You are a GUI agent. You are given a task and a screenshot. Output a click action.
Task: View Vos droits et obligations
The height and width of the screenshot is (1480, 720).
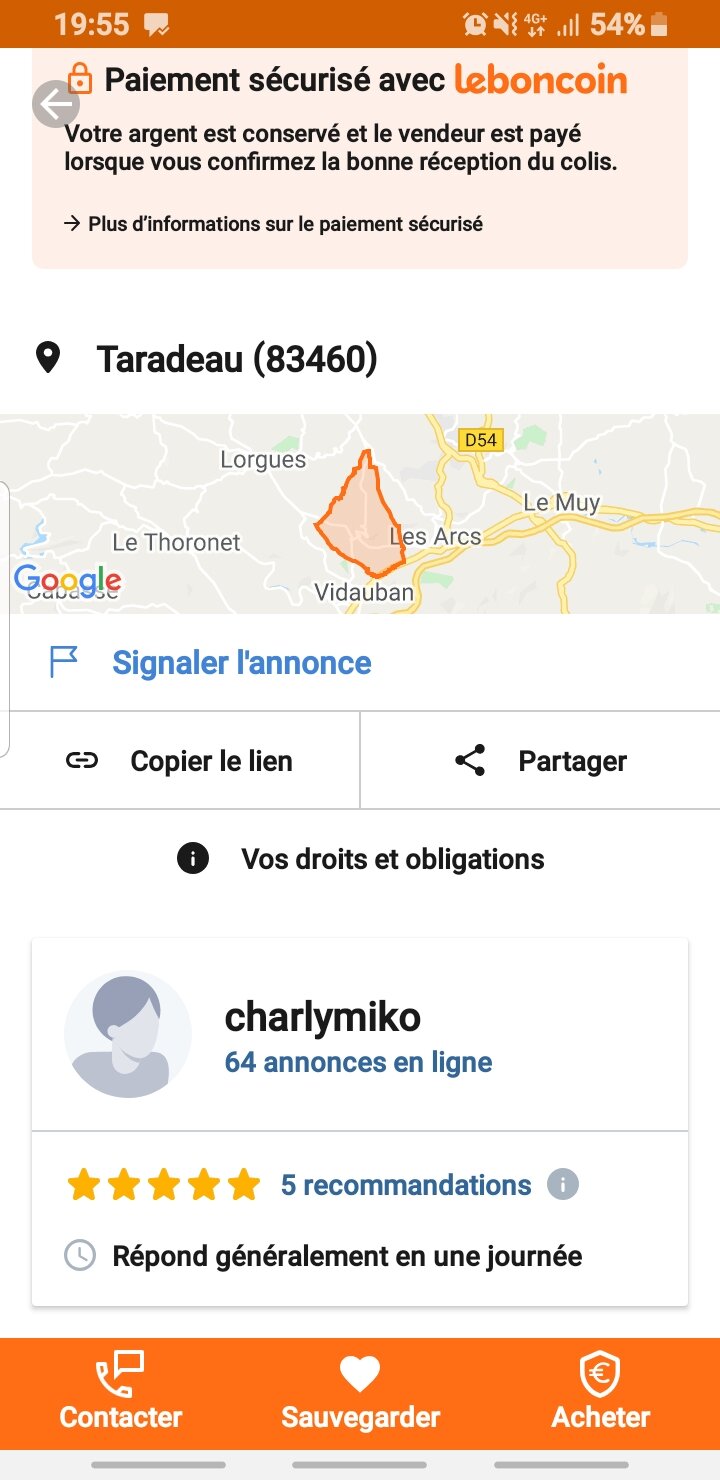(360, 859)
